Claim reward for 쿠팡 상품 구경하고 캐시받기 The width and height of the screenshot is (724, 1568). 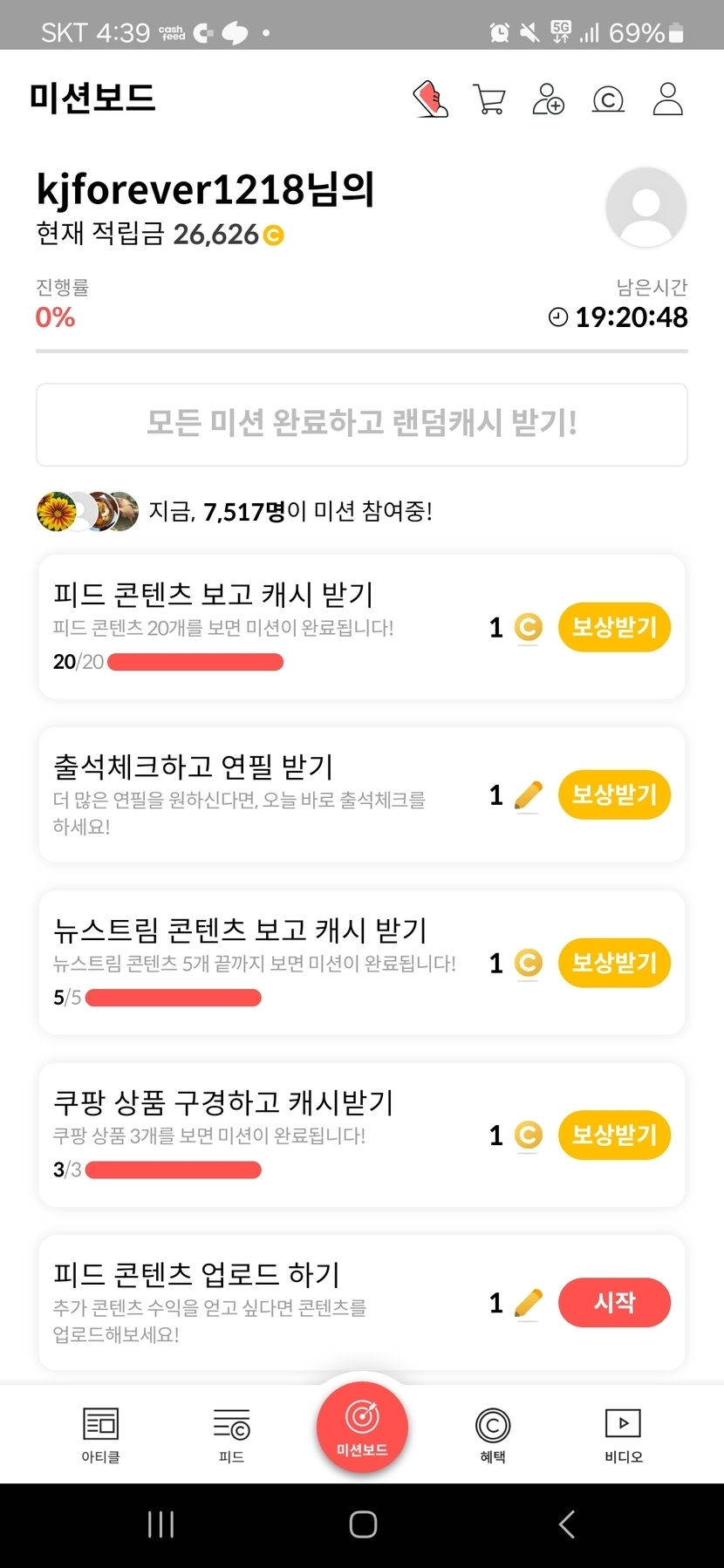614,1135
